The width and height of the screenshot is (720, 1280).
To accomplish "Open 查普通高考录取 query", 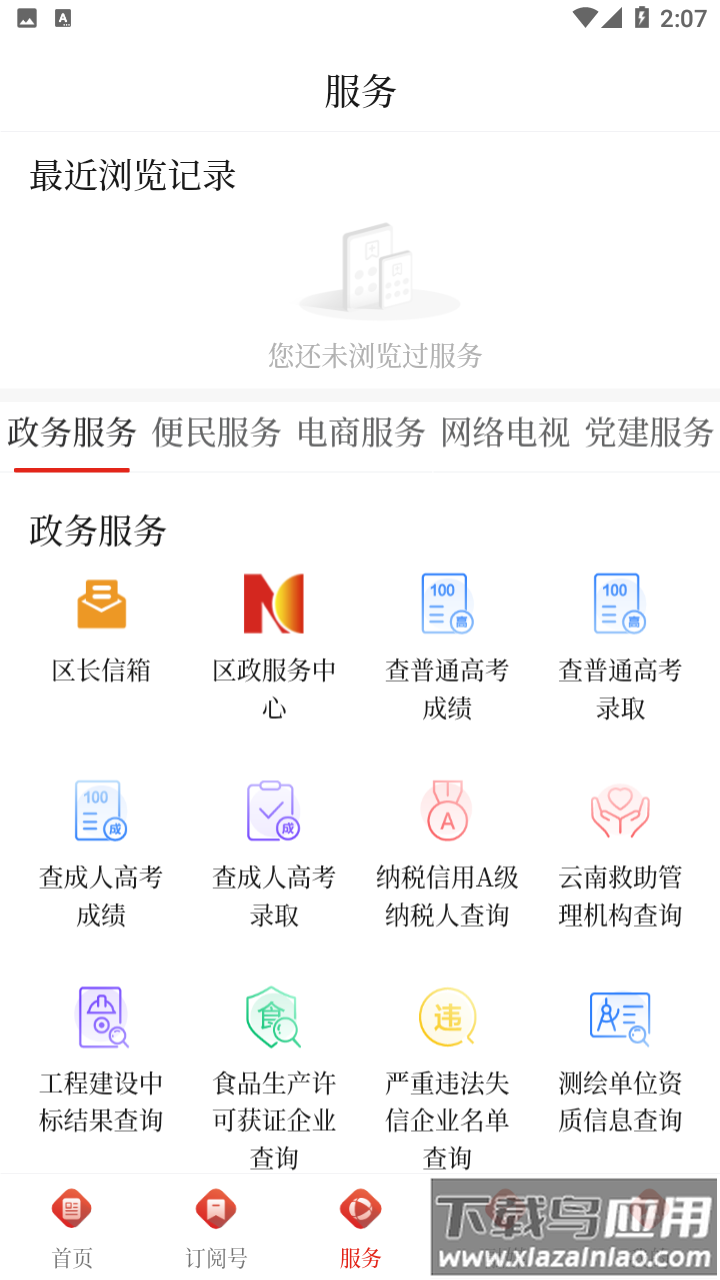I will [x=620, y=640].
